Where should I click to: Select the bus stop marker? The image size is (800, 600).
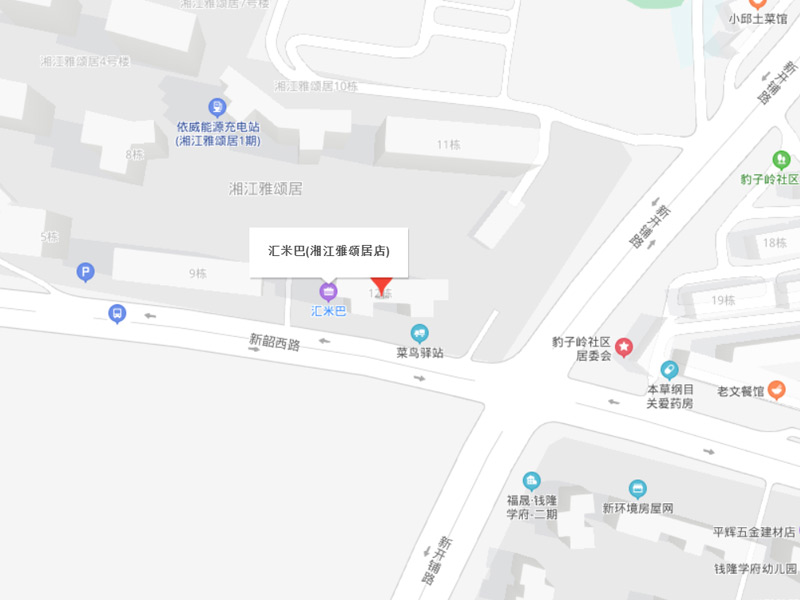[x=118, y=314]
